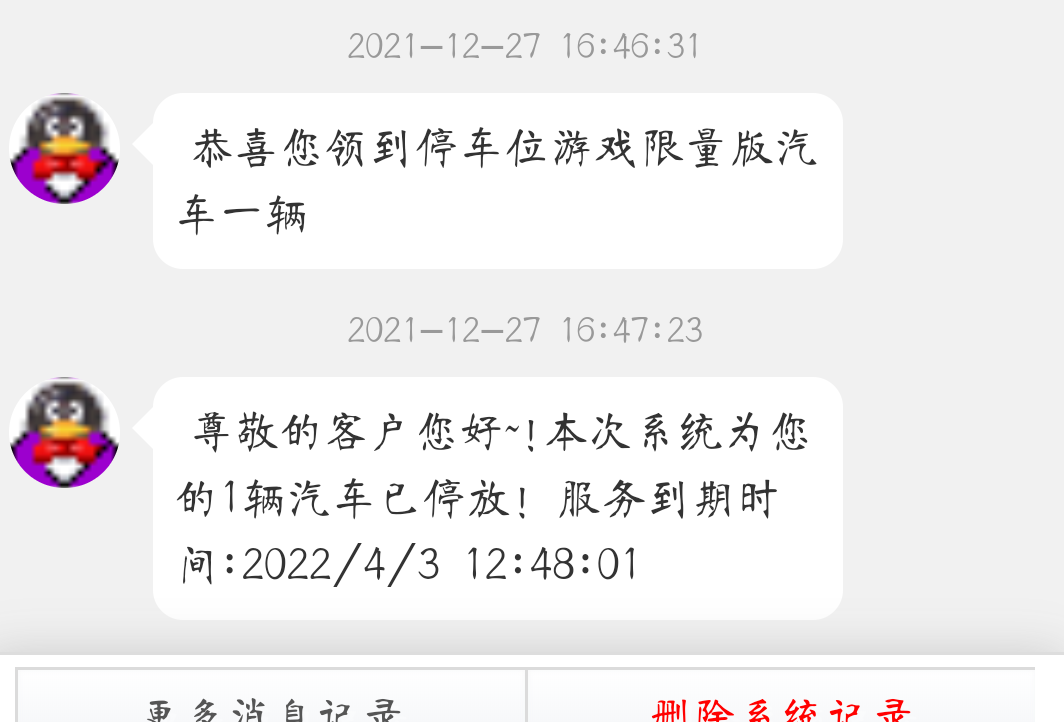
Task: Tap 删除系统记录 to delete system records
Action: (x=782, y=704)
